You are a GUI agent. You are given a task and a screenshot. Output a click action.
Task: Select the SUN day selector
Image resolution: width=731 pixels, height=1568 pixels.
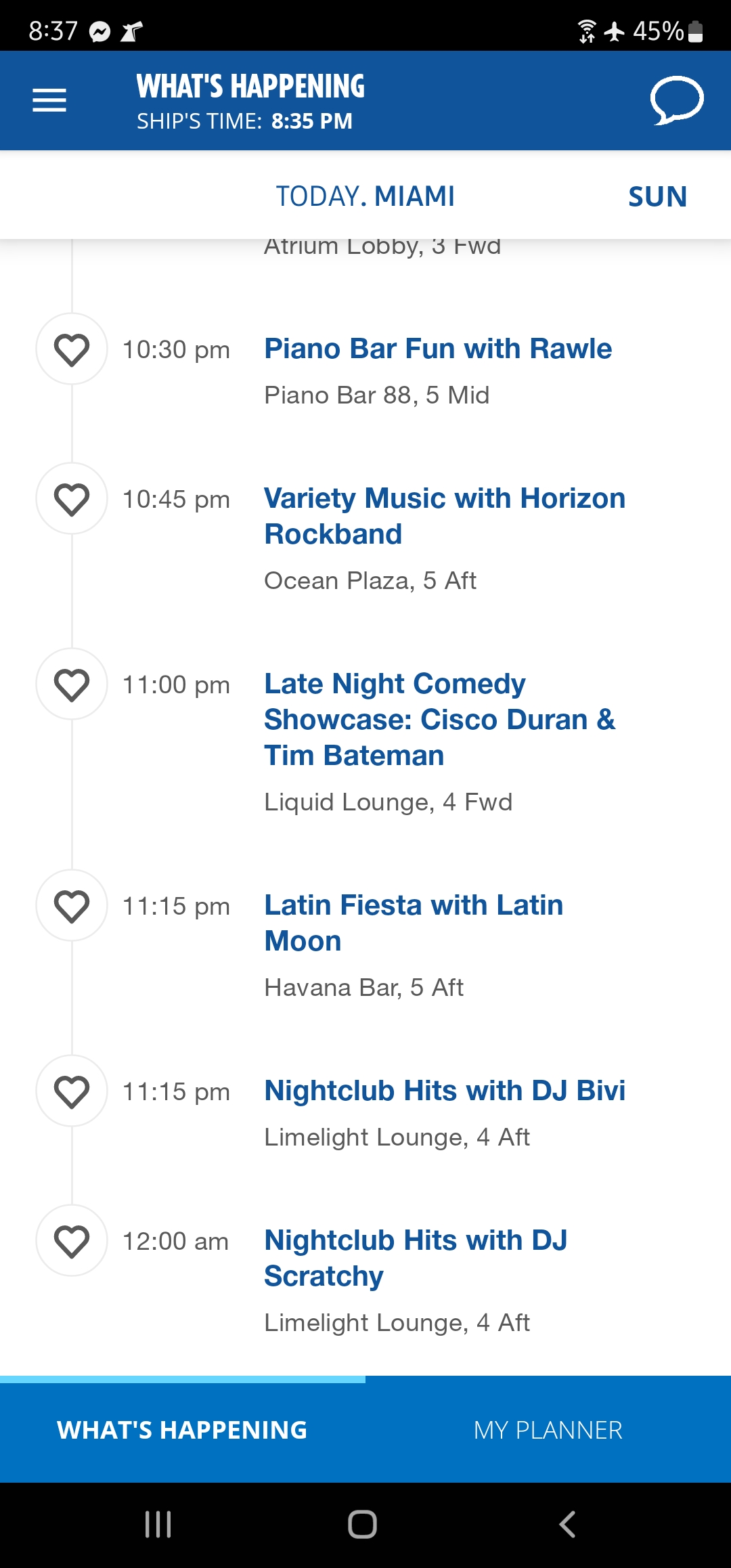click(x=657, y=196)
